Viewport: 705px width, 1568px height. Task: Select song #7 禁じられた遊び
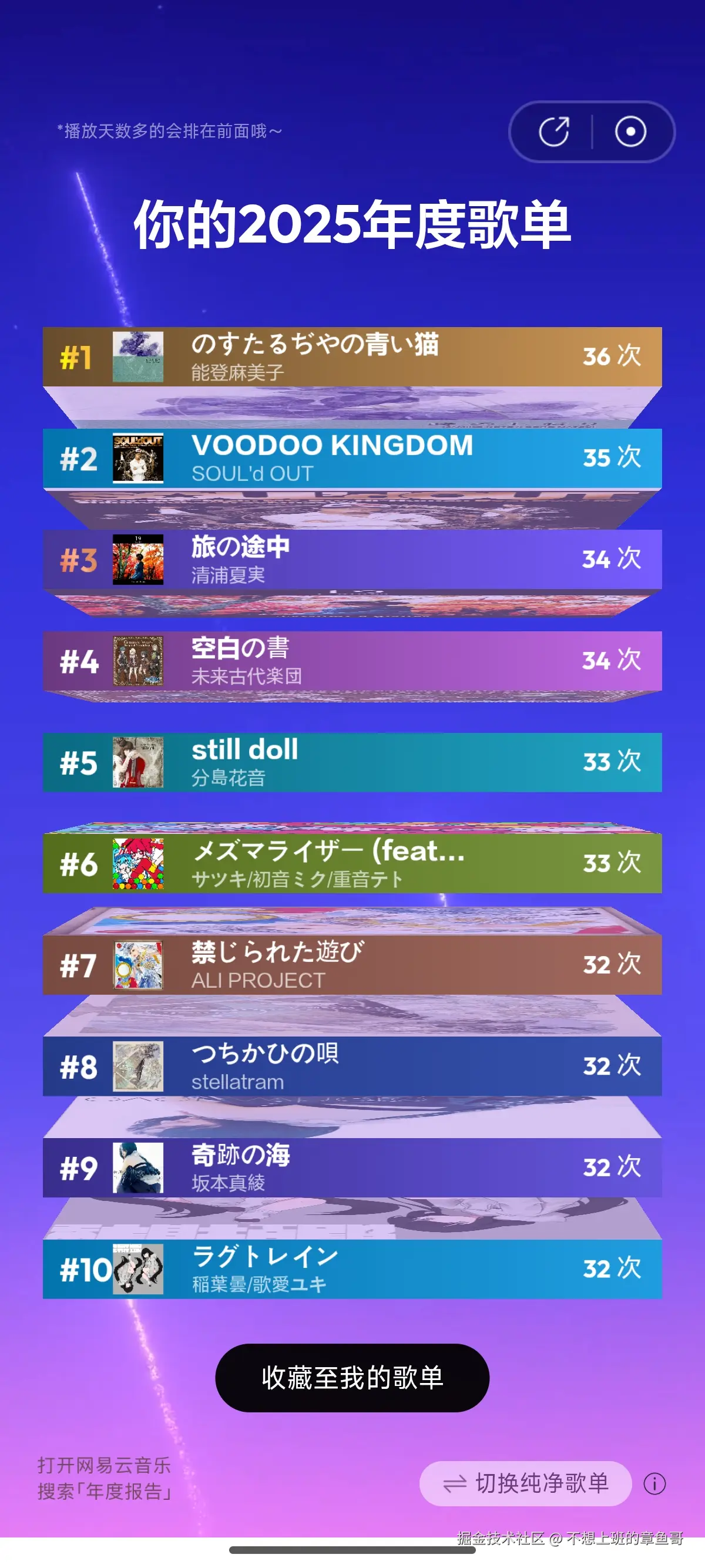[x=352, y=965]
